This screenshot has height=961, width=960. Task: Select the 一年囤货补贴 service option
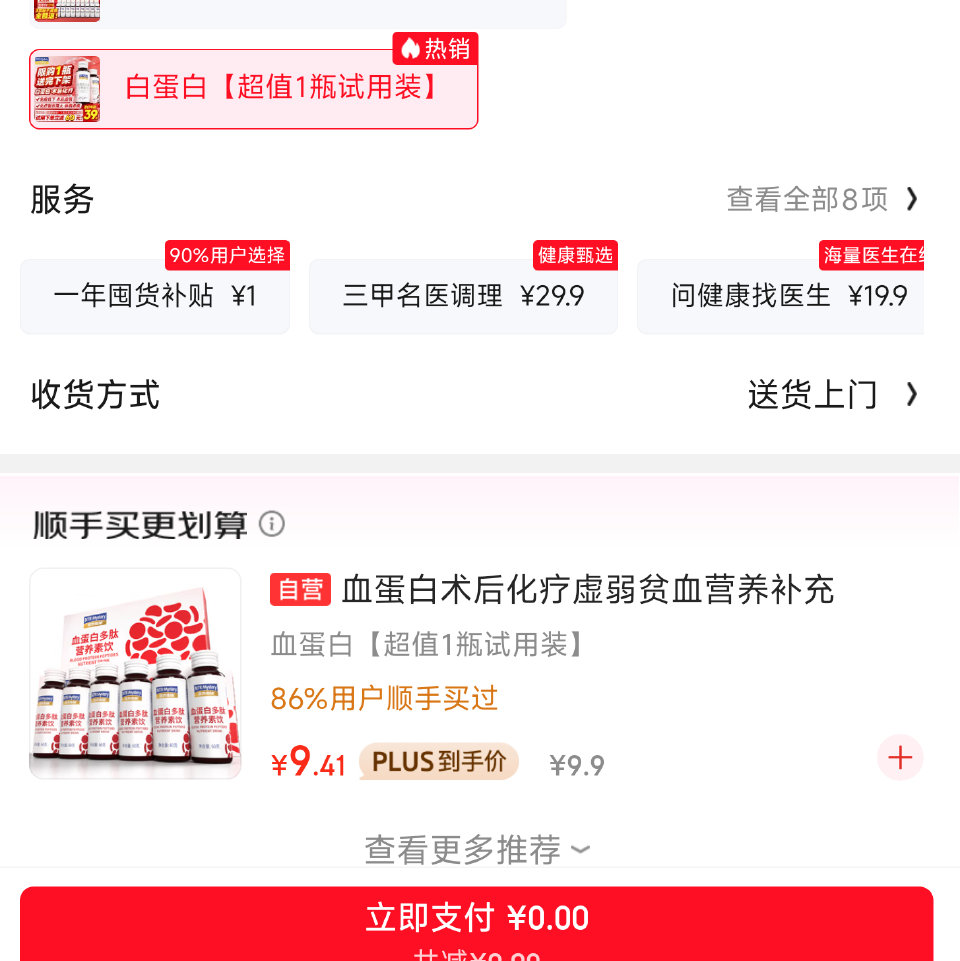click(155, 296)
